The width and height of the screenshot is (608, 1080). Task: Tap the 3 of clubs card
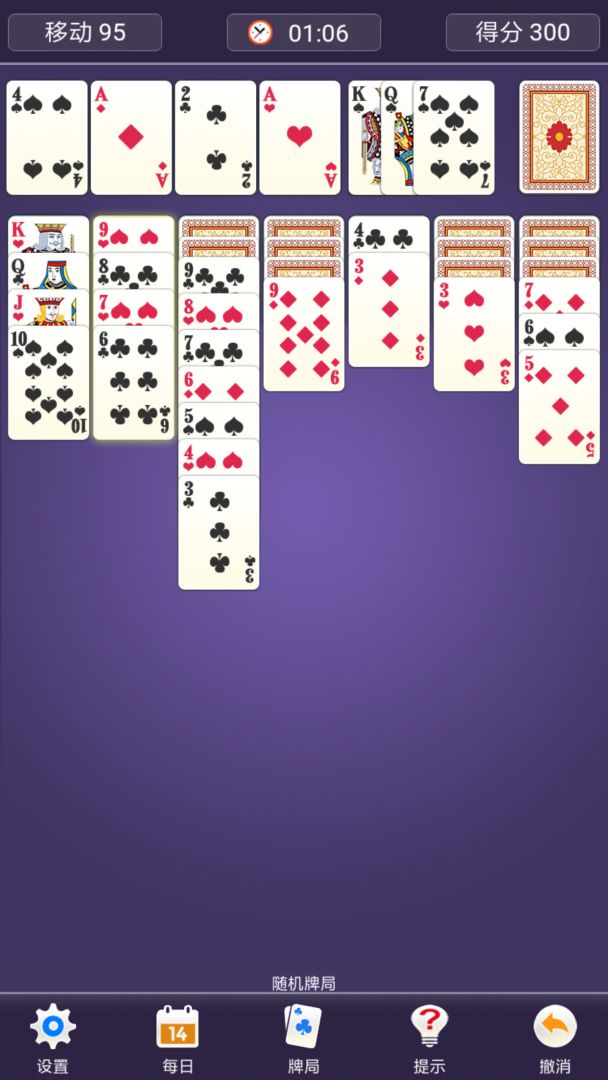219,535
